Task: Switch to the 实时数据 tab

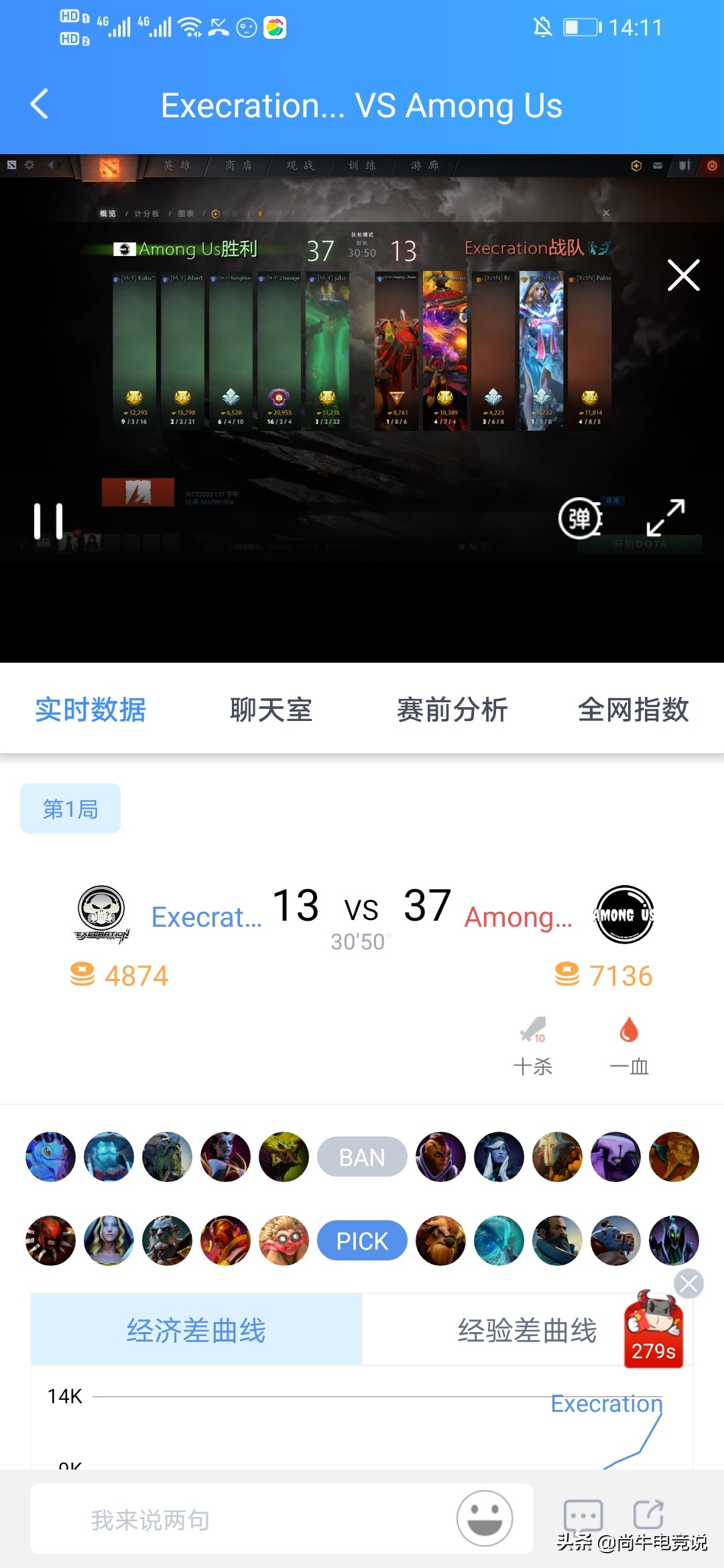Action: pyautogui.click(x=90, y=710)
